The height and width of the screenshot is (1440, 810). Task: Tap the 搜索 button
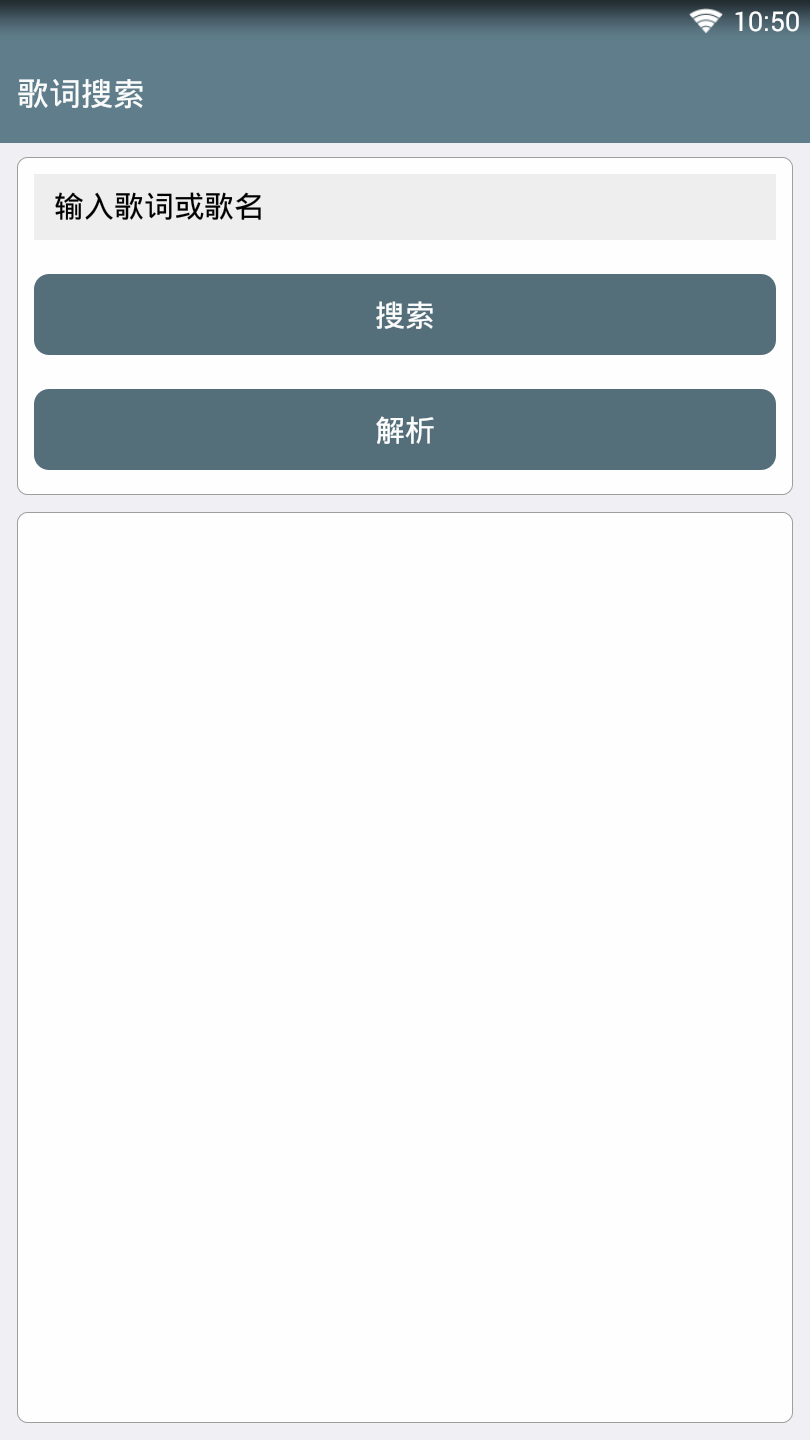click(x=404, y=315)
